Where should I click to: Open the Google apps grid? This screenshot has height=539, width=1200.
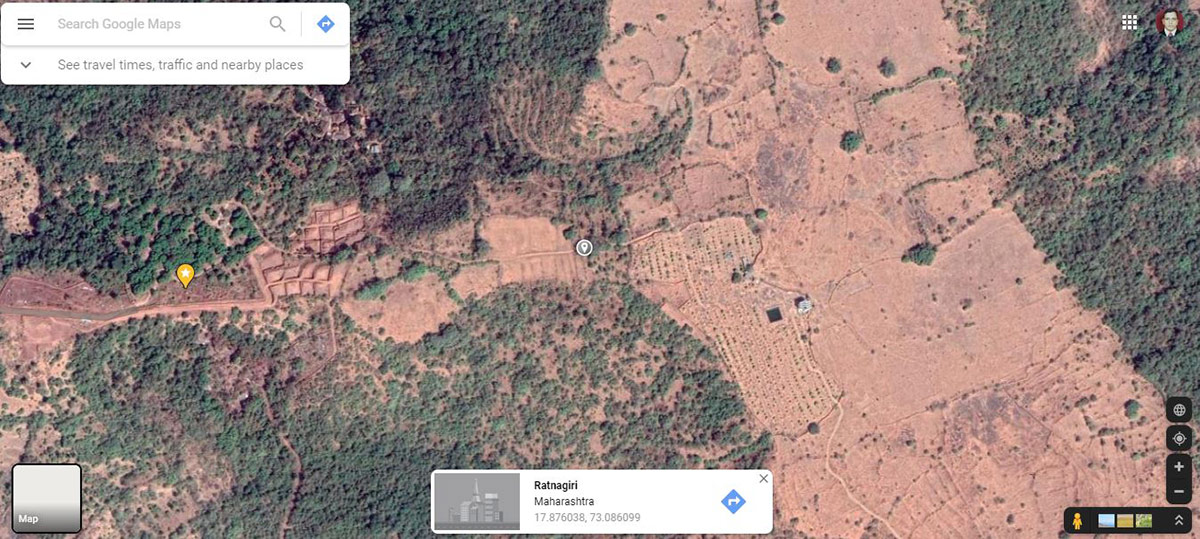(1130, 22)
